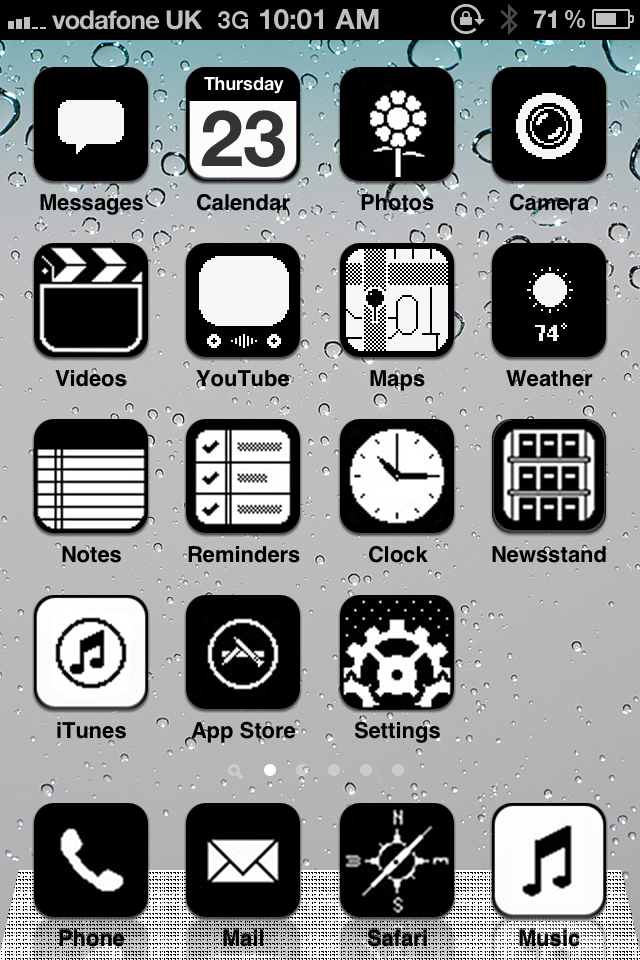640x960 pixels.
Task: Open Mail from the dock
Action: coord(243,860)
